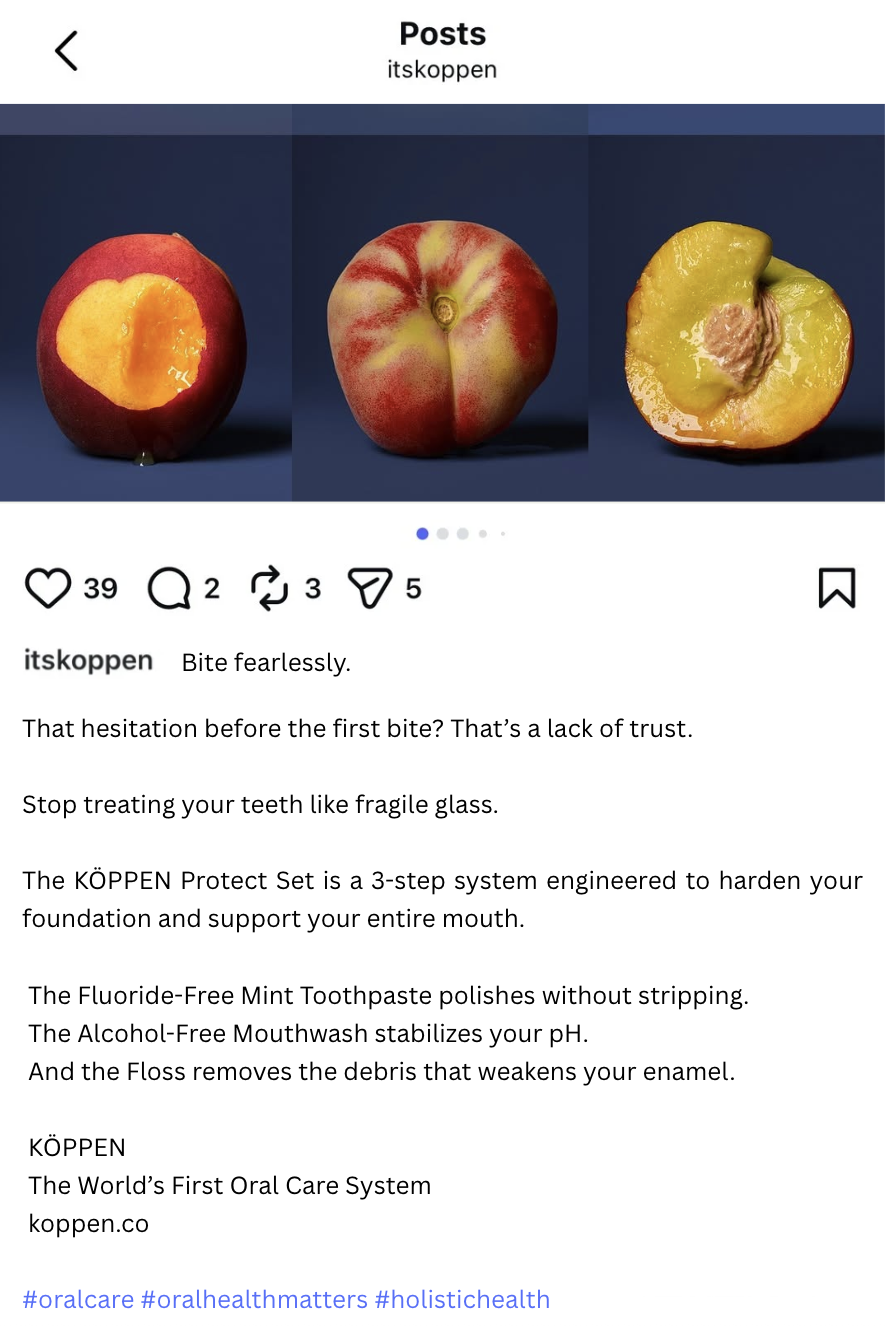Bookmark this post
Screen dimensions: 885x1326
coord(837,588)
